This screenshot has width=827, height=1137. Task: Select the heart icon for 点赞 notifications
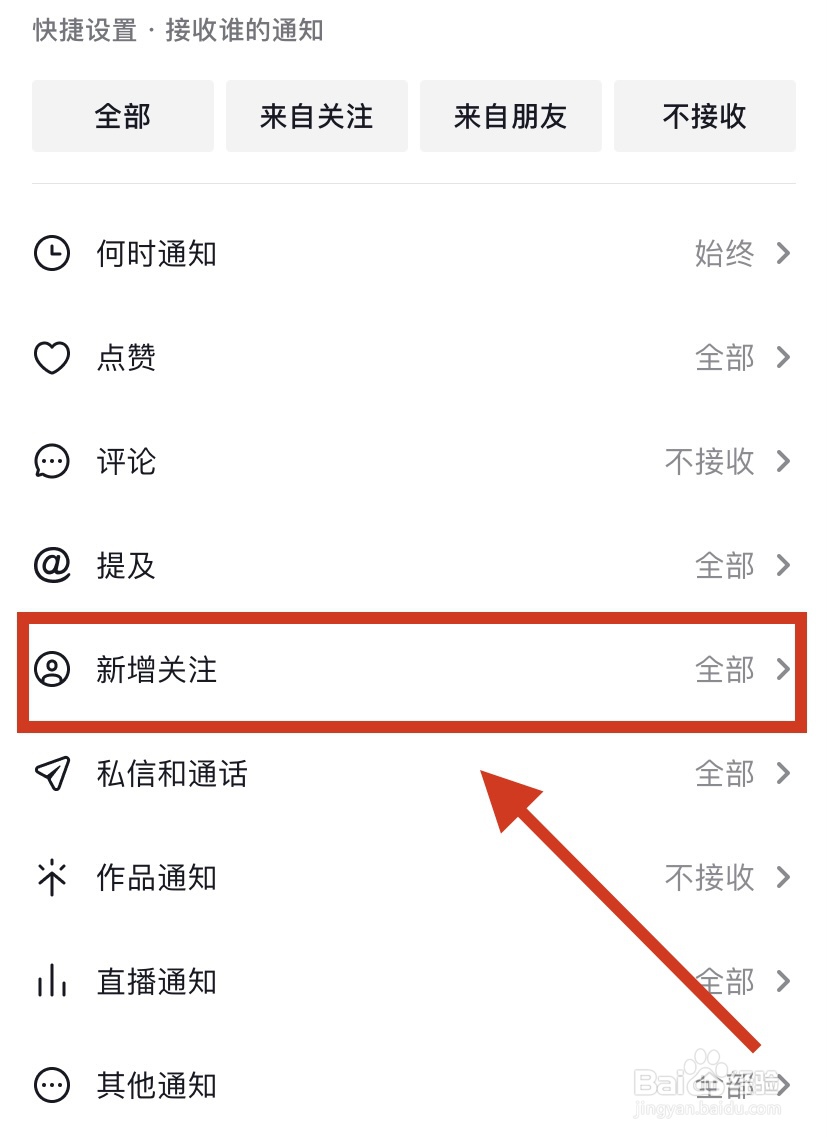pyautogui.click(x=52, y=358)
